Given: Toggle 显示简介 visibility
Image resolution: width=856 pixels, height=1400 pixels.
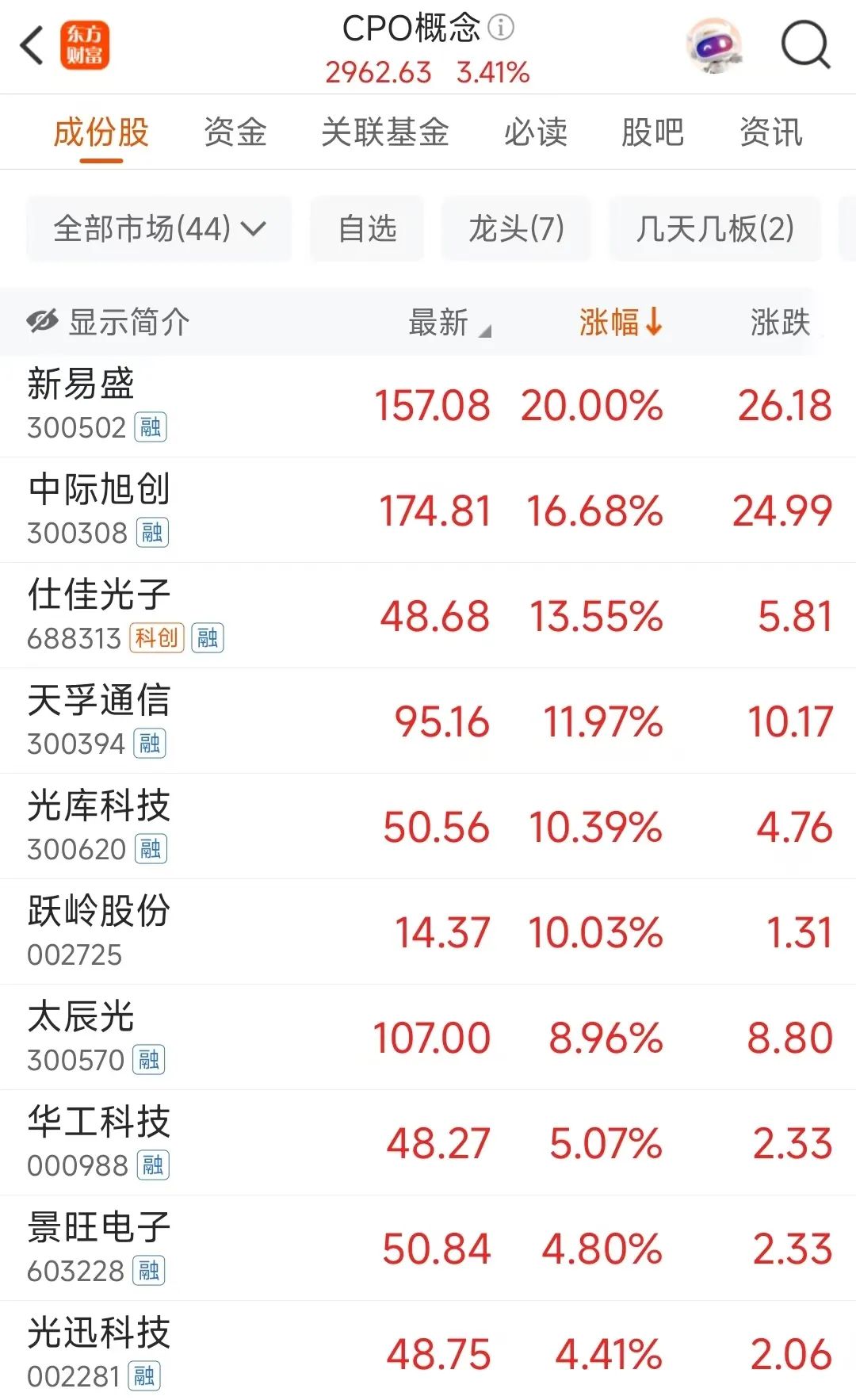Looking at the screenshot, I should click(108, 322).
